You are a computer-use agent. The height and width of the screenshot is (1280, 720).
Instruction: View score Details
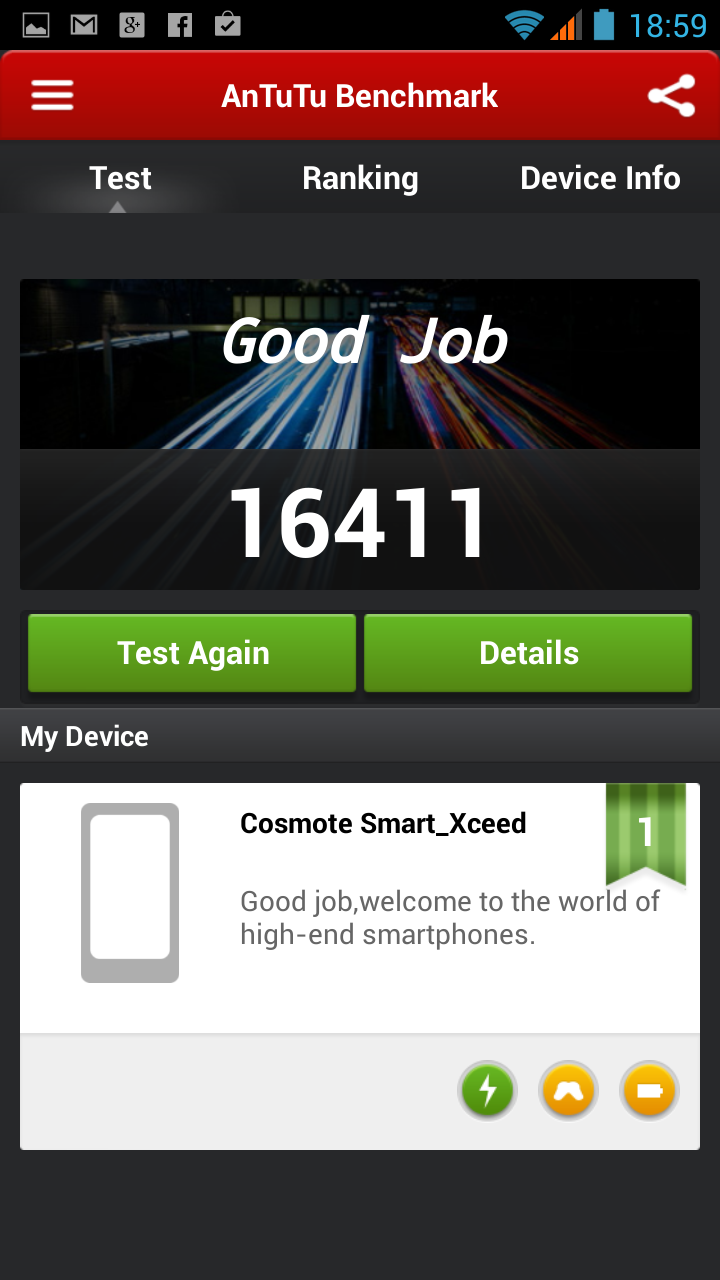[x=528, y=653]
